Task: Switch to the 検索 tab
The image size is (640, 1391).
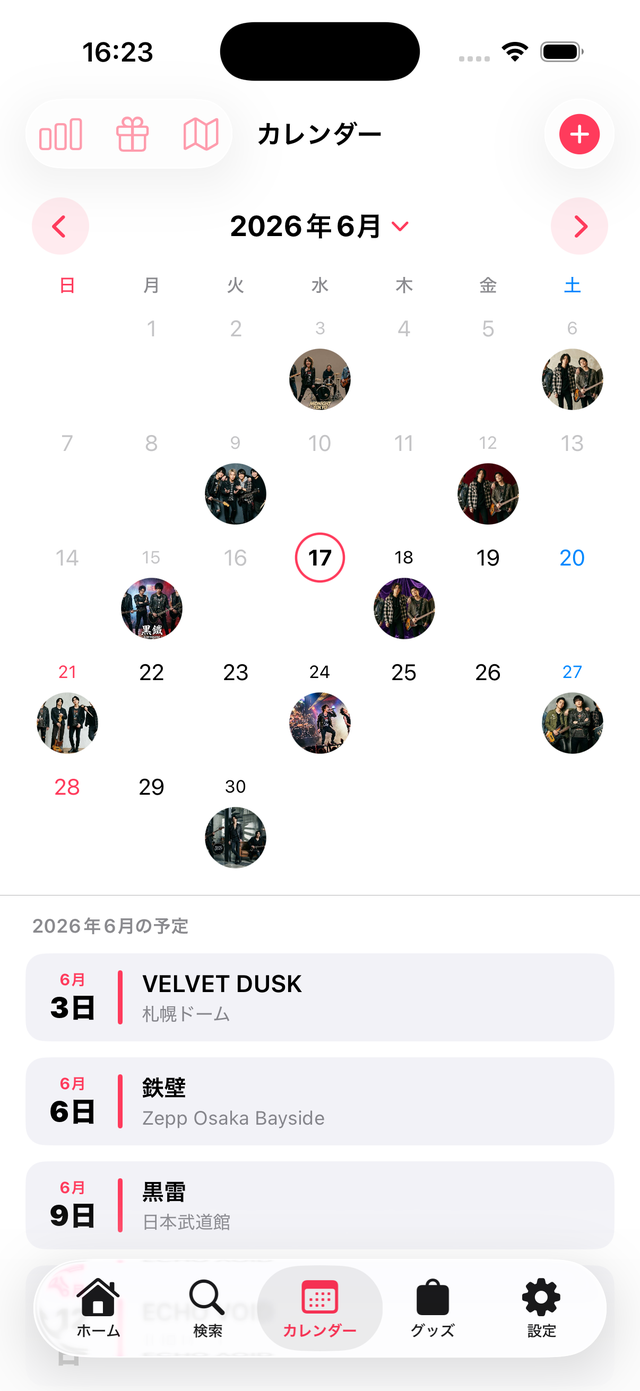Action: [x=207, y=1308]
